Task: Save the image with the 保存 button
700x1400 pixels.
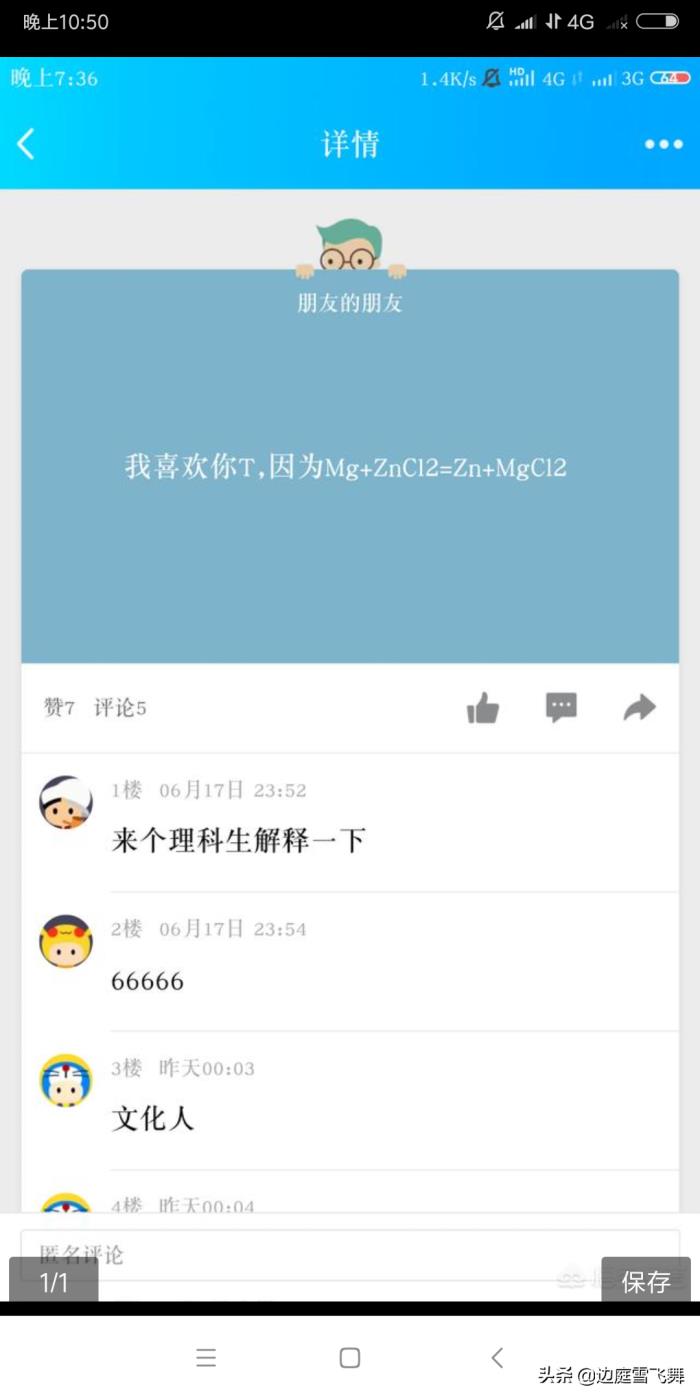Action: [x=645, y=1281]
